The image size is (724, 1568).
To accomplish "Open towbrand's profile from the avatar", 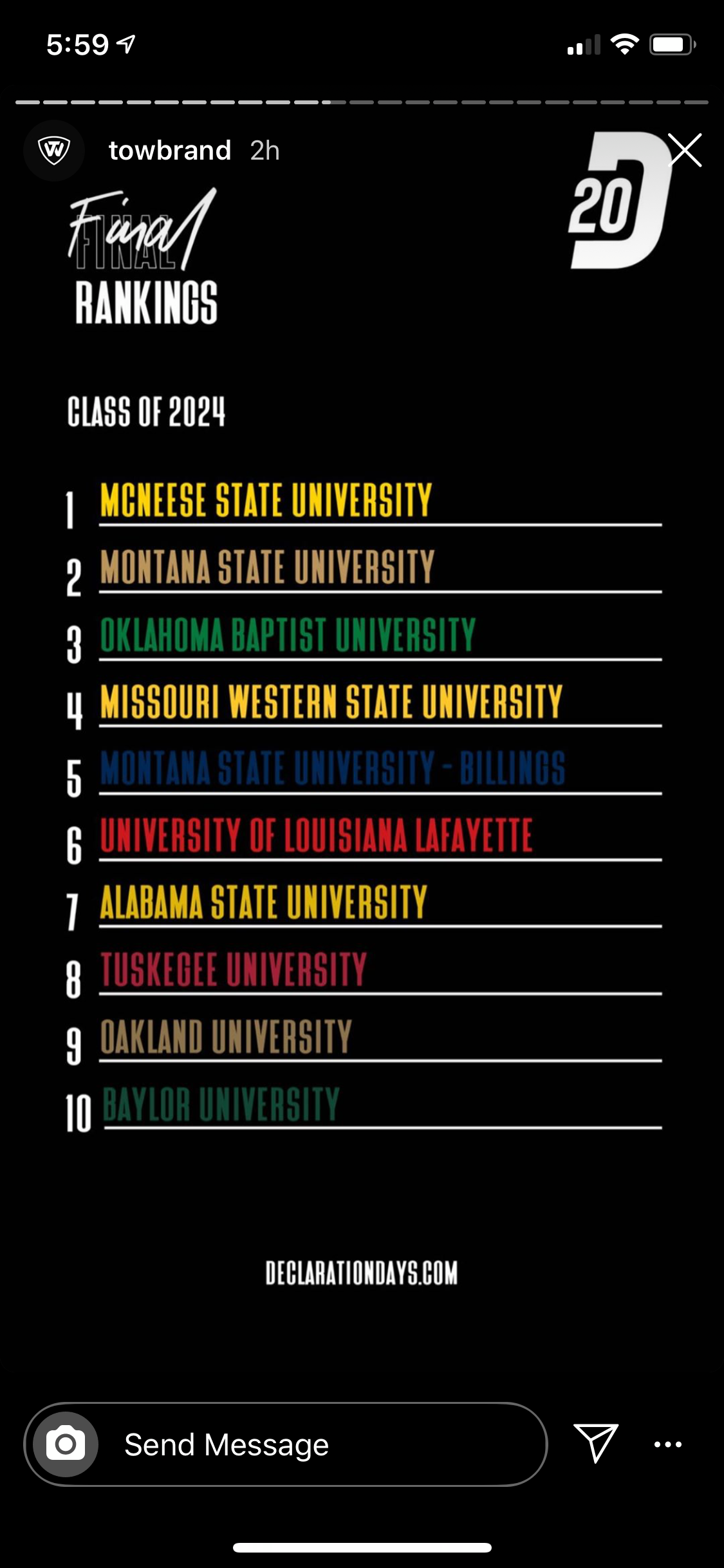I will point(54,151).
